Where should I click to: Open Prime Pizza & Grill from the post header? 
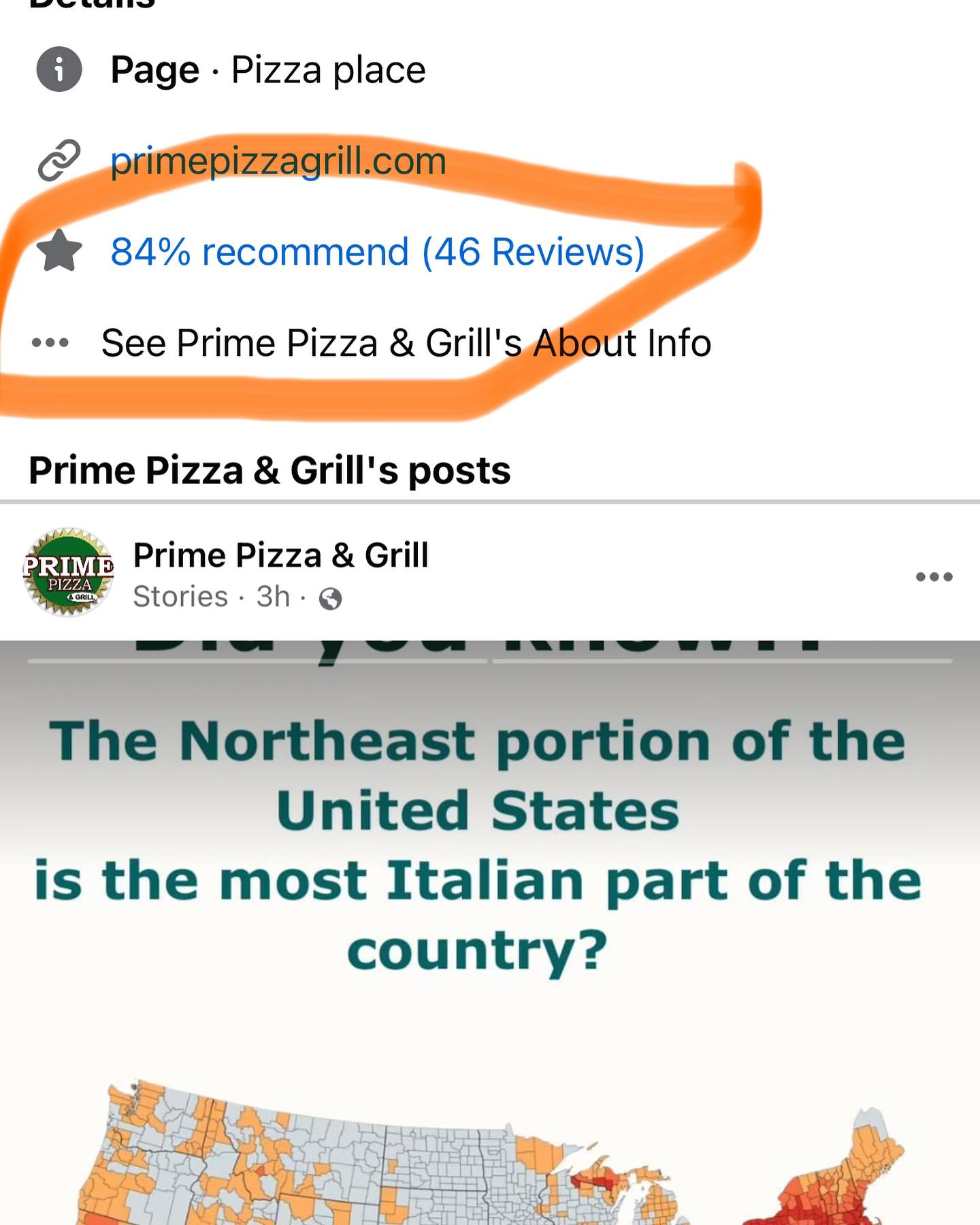pos(280,555)
